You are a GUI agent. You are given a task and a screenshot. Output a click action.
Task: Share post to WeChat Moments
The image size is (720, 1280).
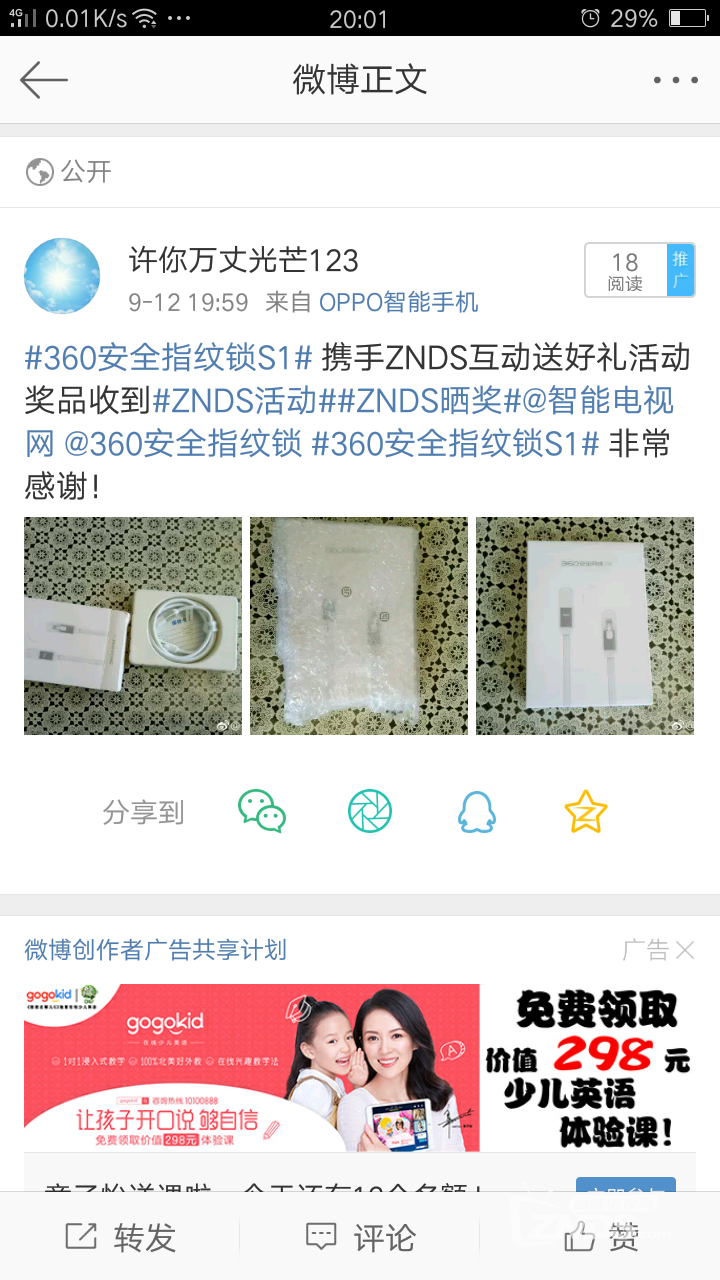(x=370, y=811)
